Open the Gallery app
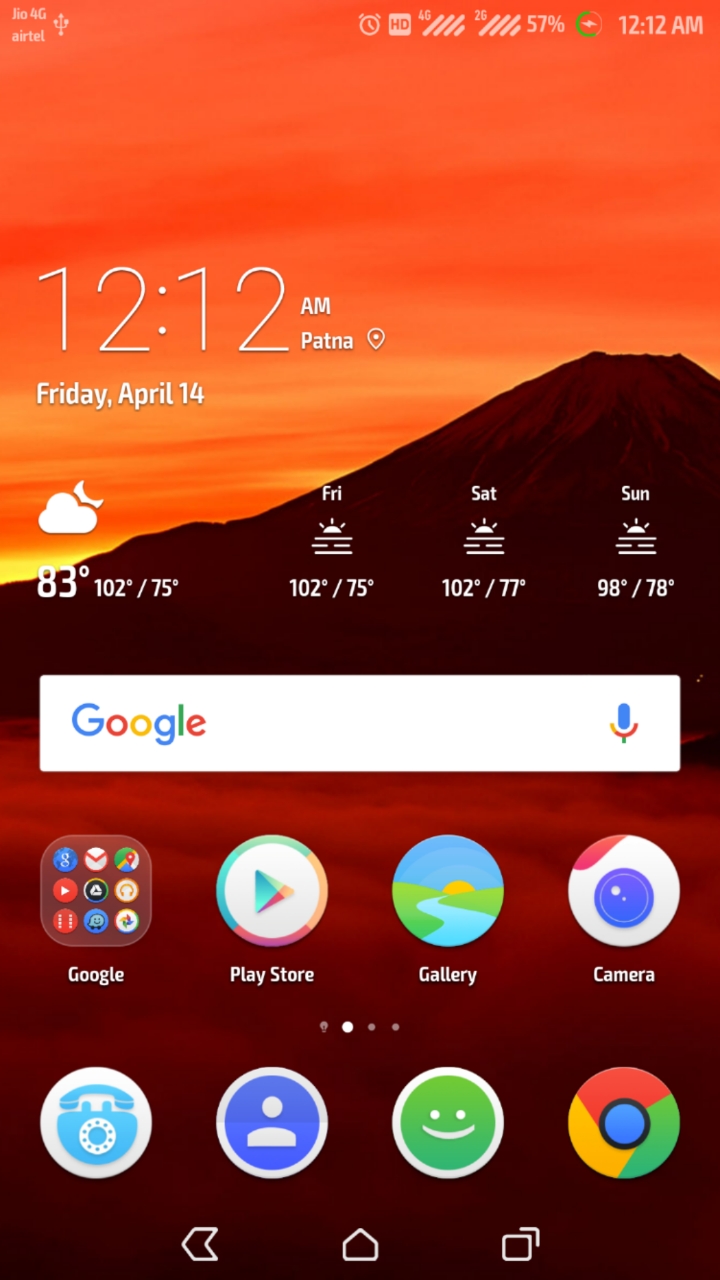 pyautogui.click(x=448, y=890)
